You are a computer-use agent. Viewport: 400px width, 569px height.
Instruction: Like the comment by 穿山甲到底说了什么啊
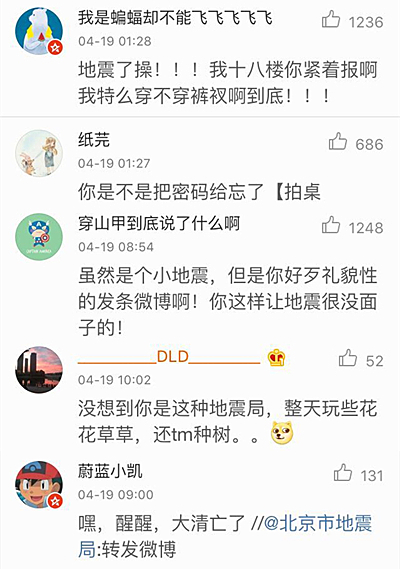[331, 225]
